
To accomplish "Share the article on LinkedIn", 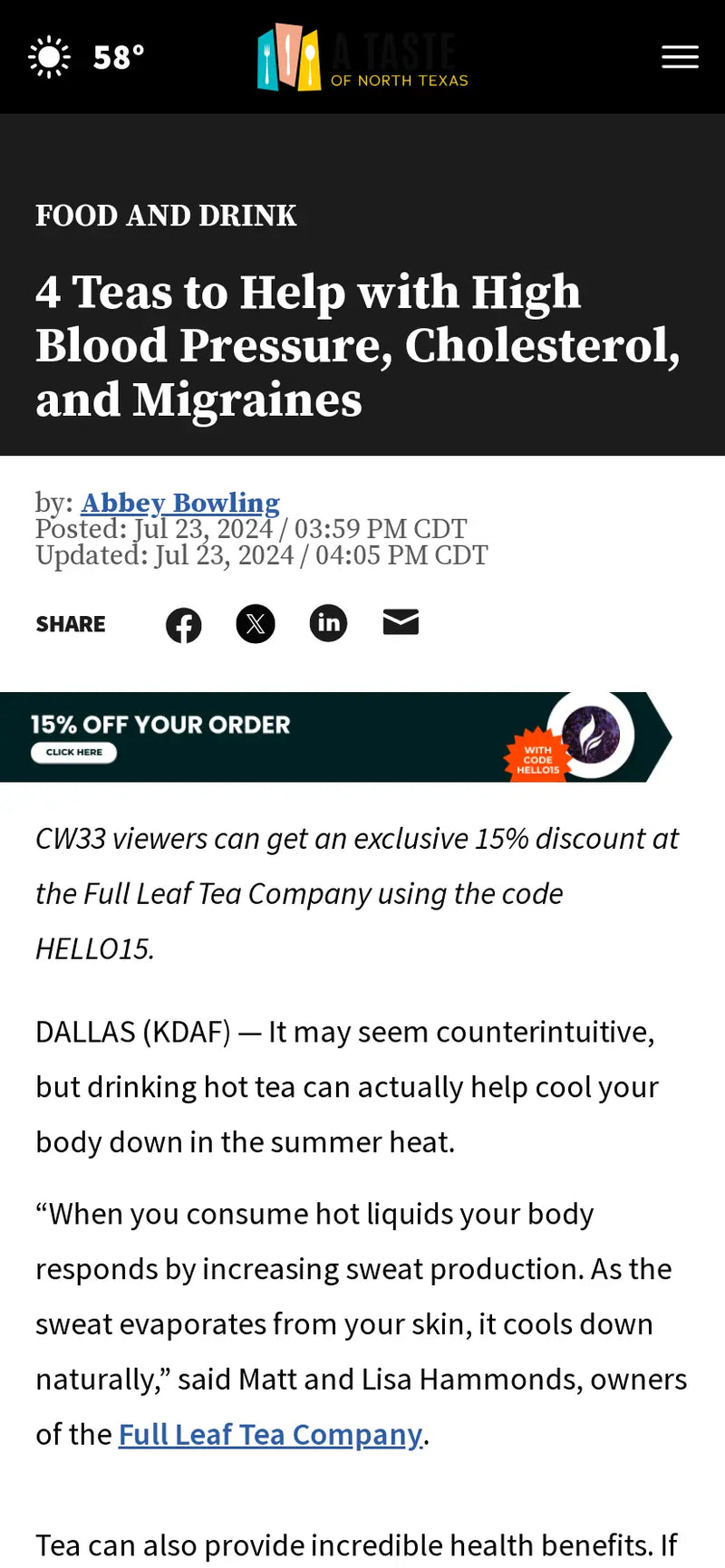I will 328,623.
